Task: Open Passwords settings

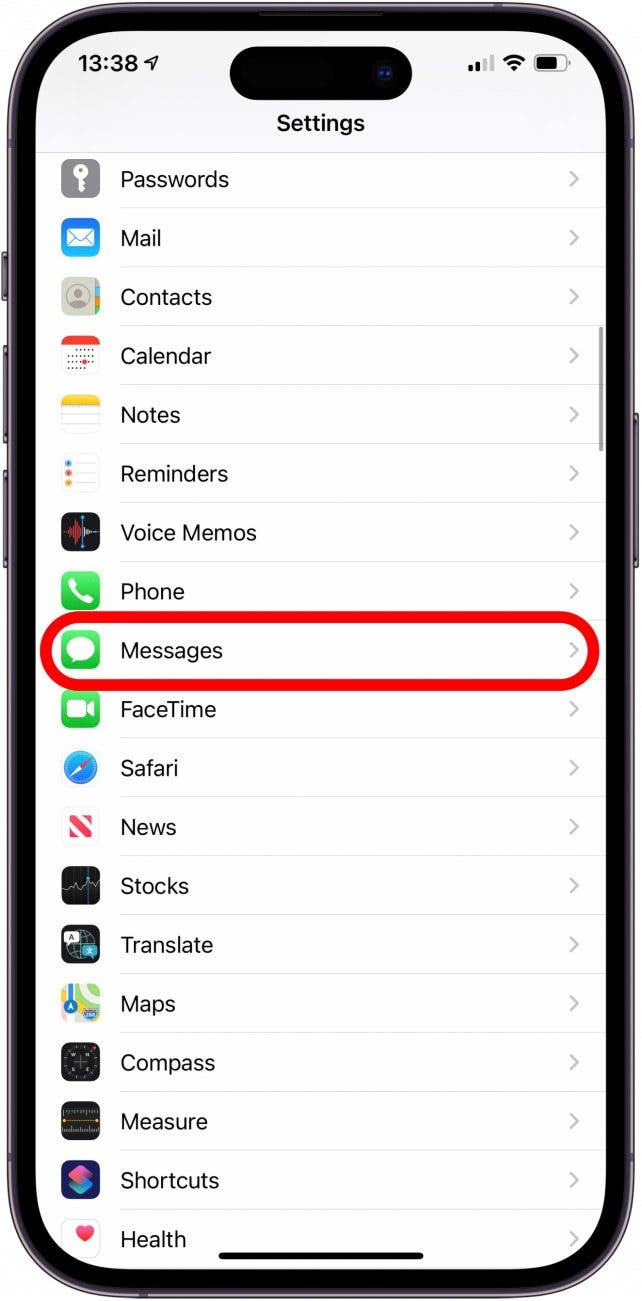Action: click(320, 179)
